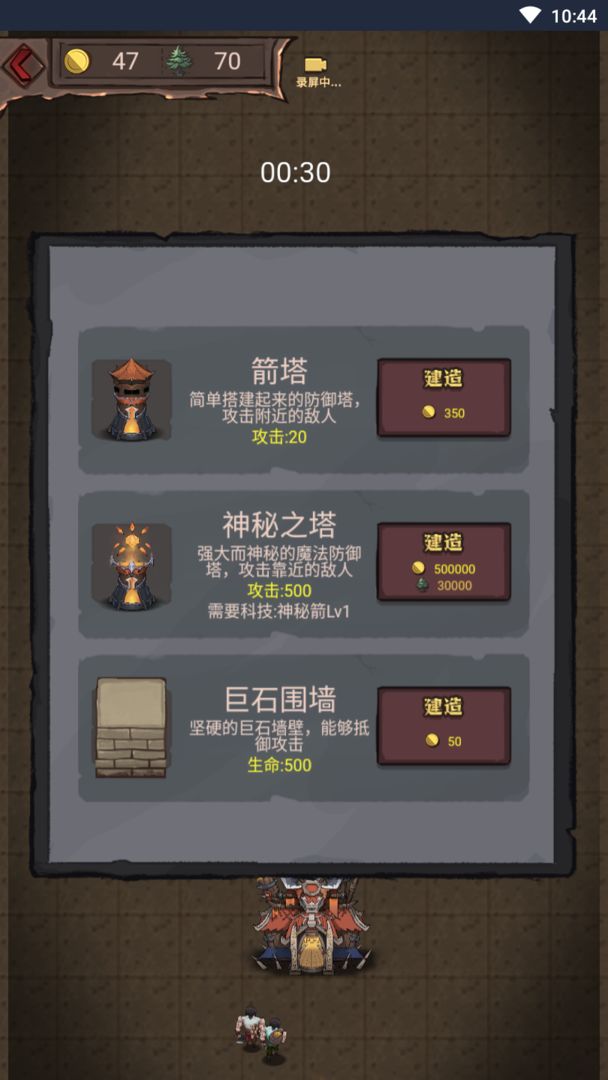Tap the red back arrow icon
This screenshot has width=608, height=1080.
tap(23, 64)
